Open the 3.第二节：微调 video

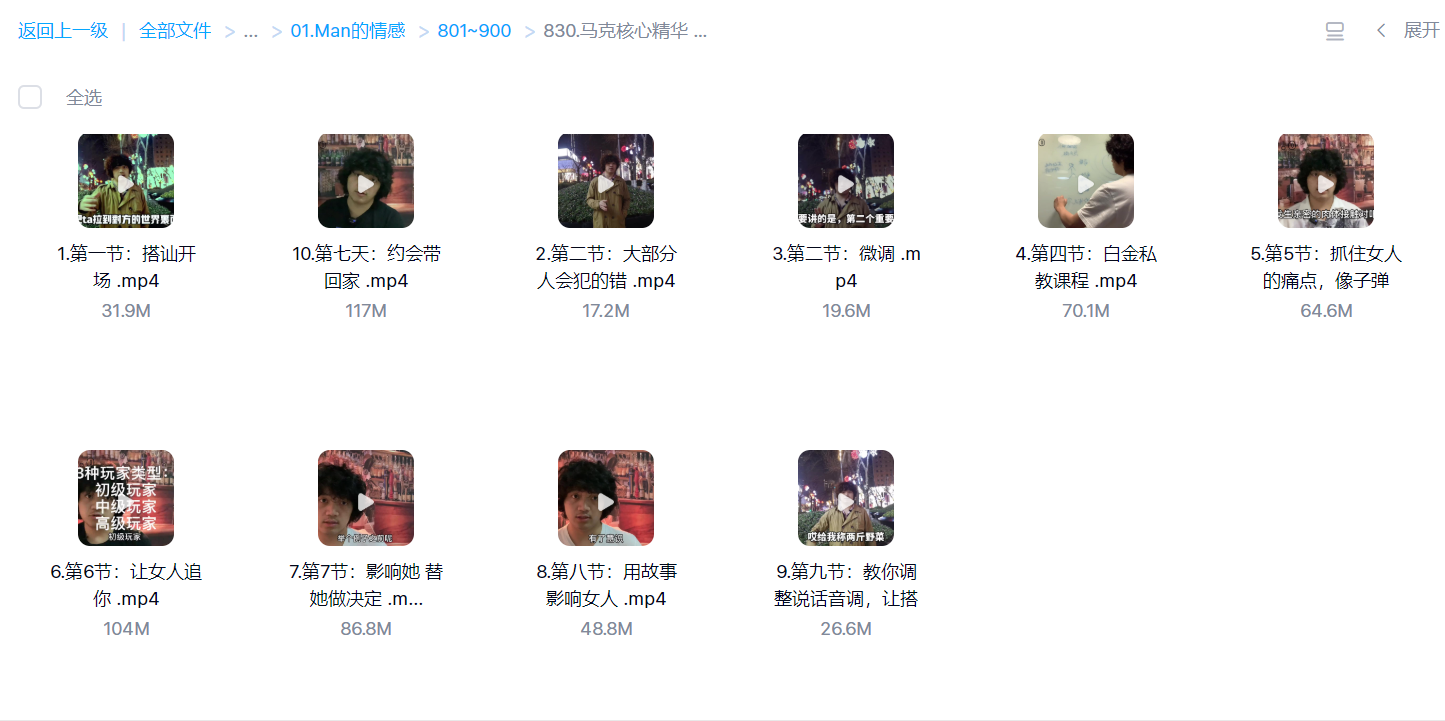846,181
